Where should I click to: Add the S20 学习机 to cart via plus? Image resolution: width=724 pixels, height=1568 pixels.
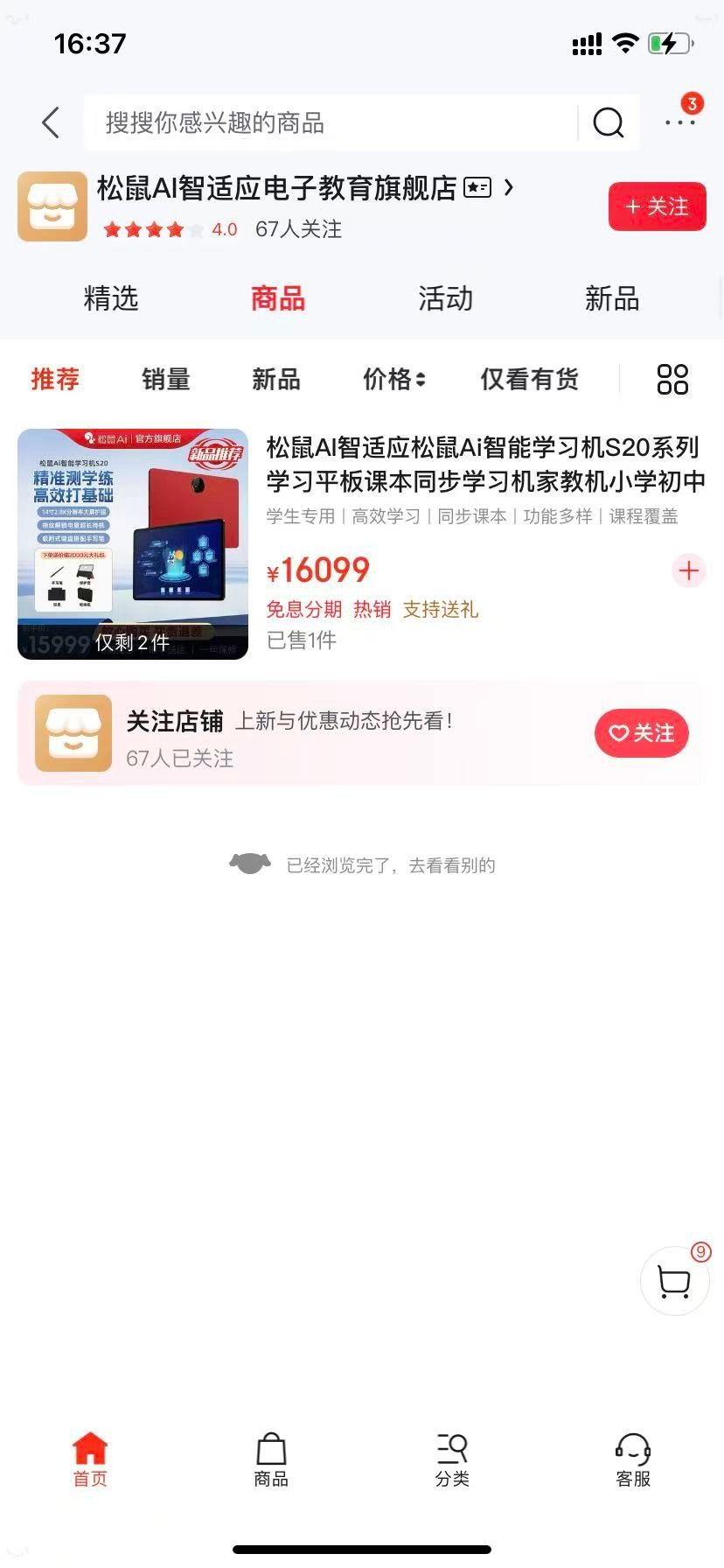[689, 570]
